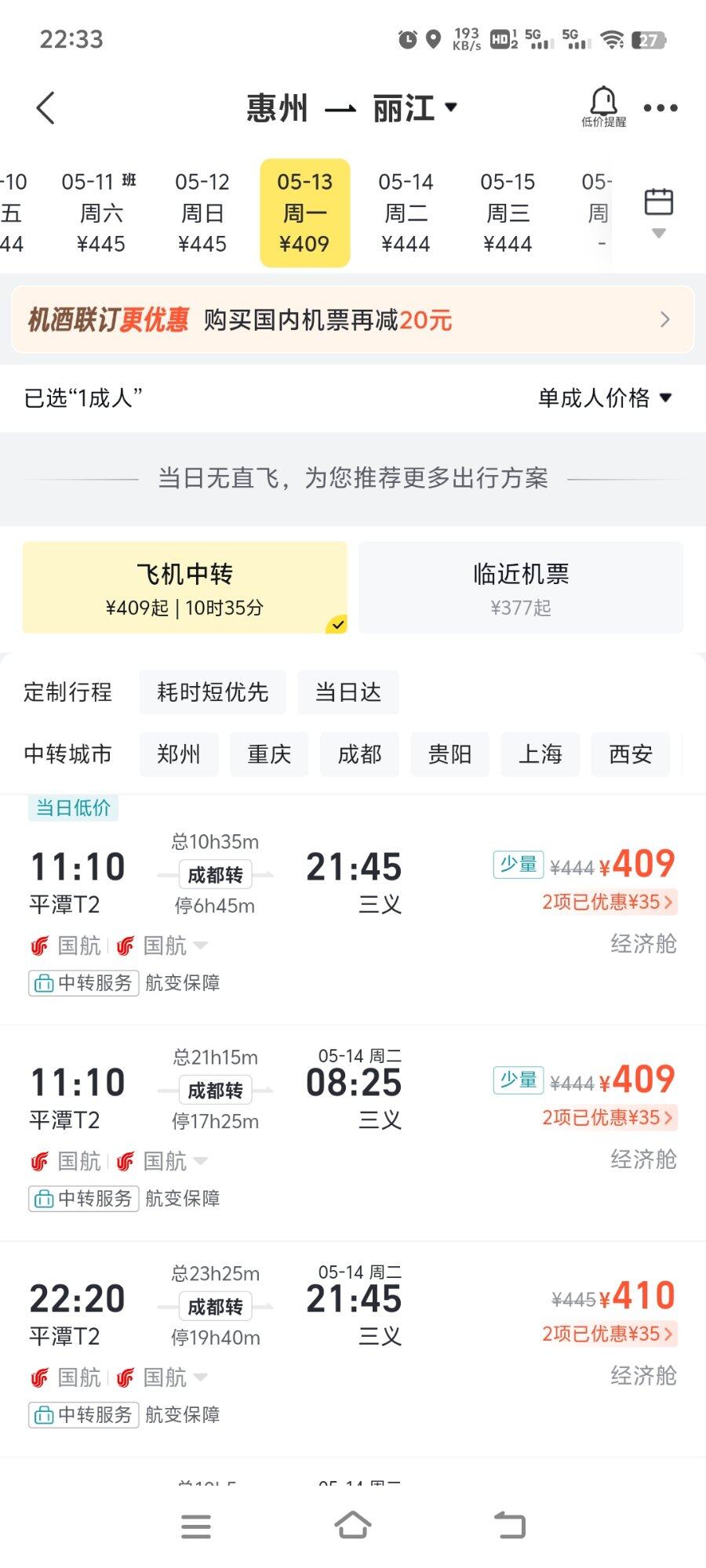Filter transfer city by 西安

tap(630, 754)
